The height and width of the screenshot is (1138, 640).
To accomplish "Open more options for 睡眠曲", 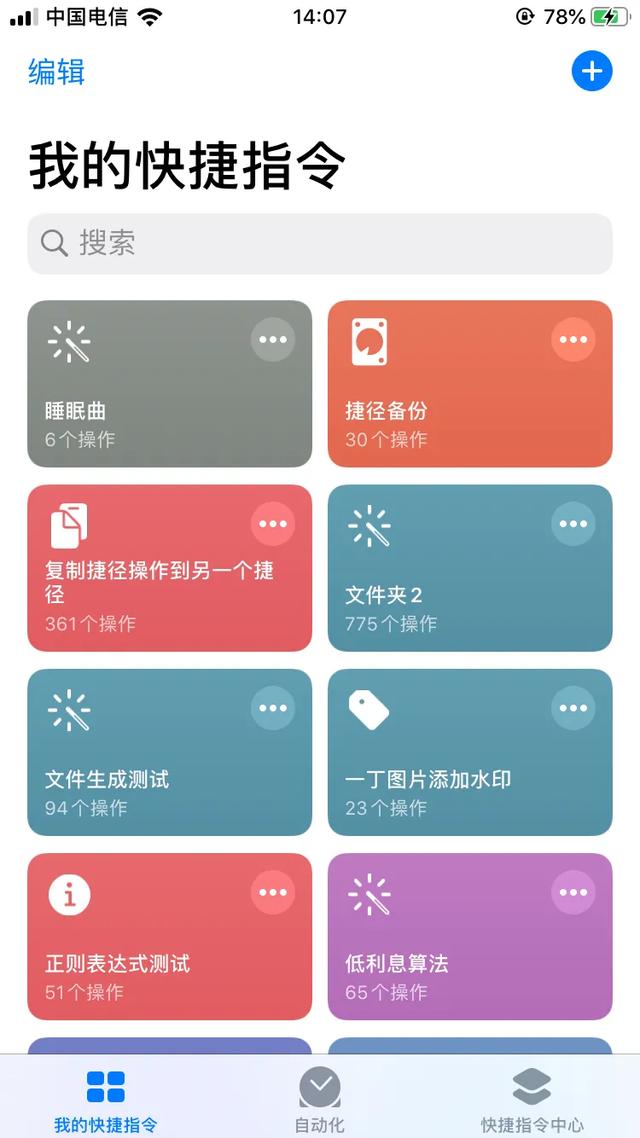I will (273, 340).
